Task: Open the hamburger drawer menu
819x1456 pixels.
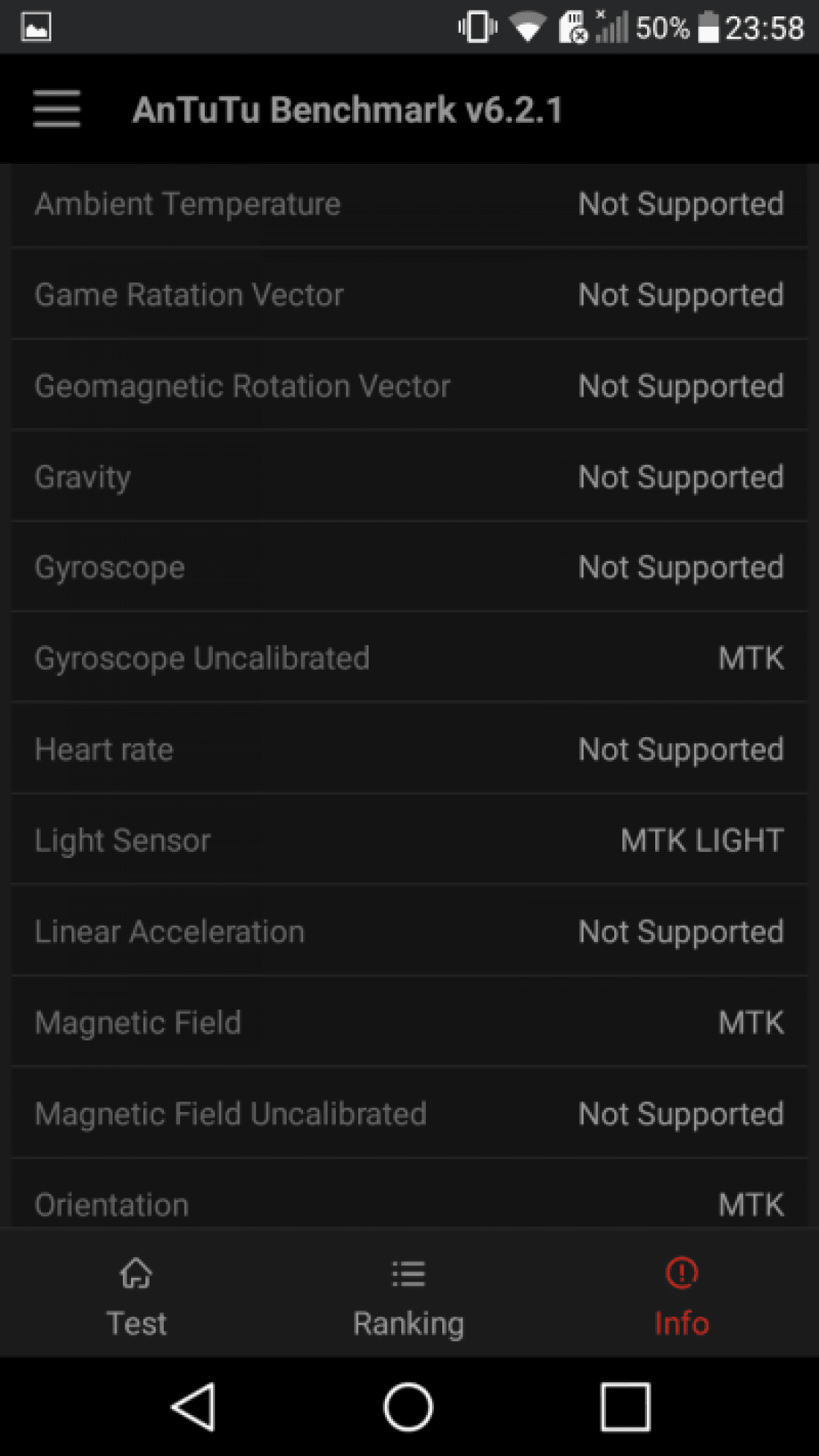Action: (x=57, y=109)
